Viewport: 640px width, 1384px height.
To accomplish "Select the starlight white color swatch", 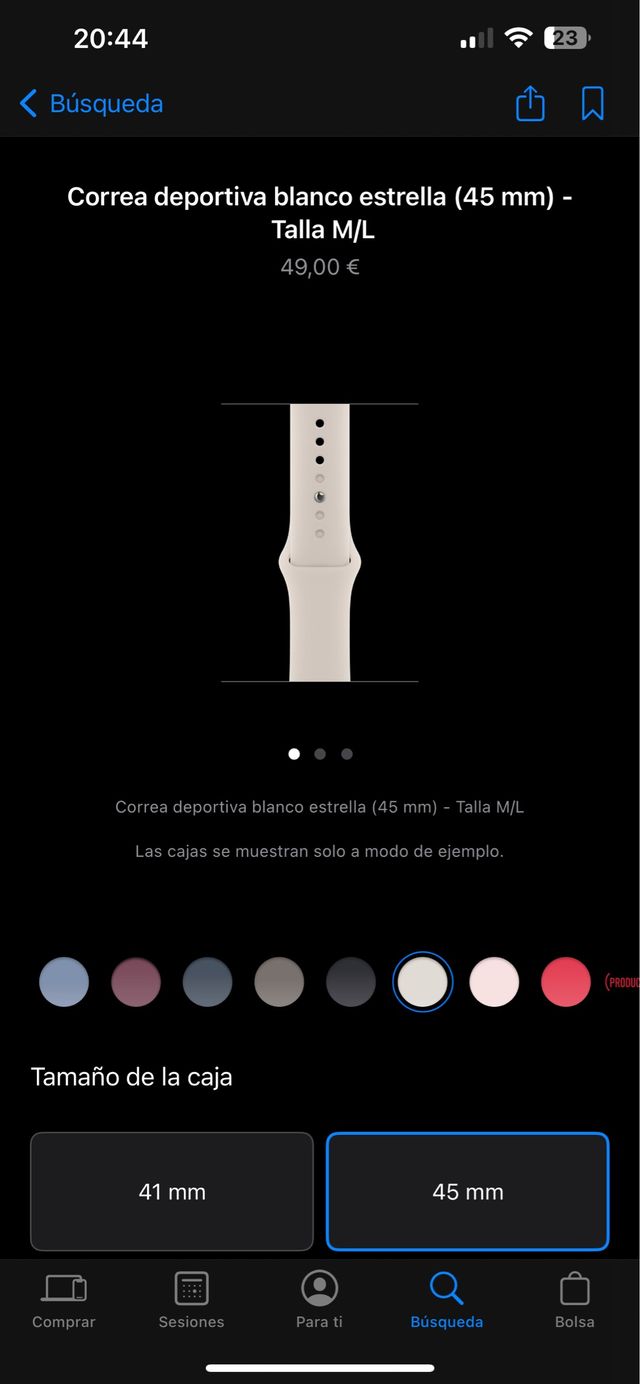I will (423, 982).
